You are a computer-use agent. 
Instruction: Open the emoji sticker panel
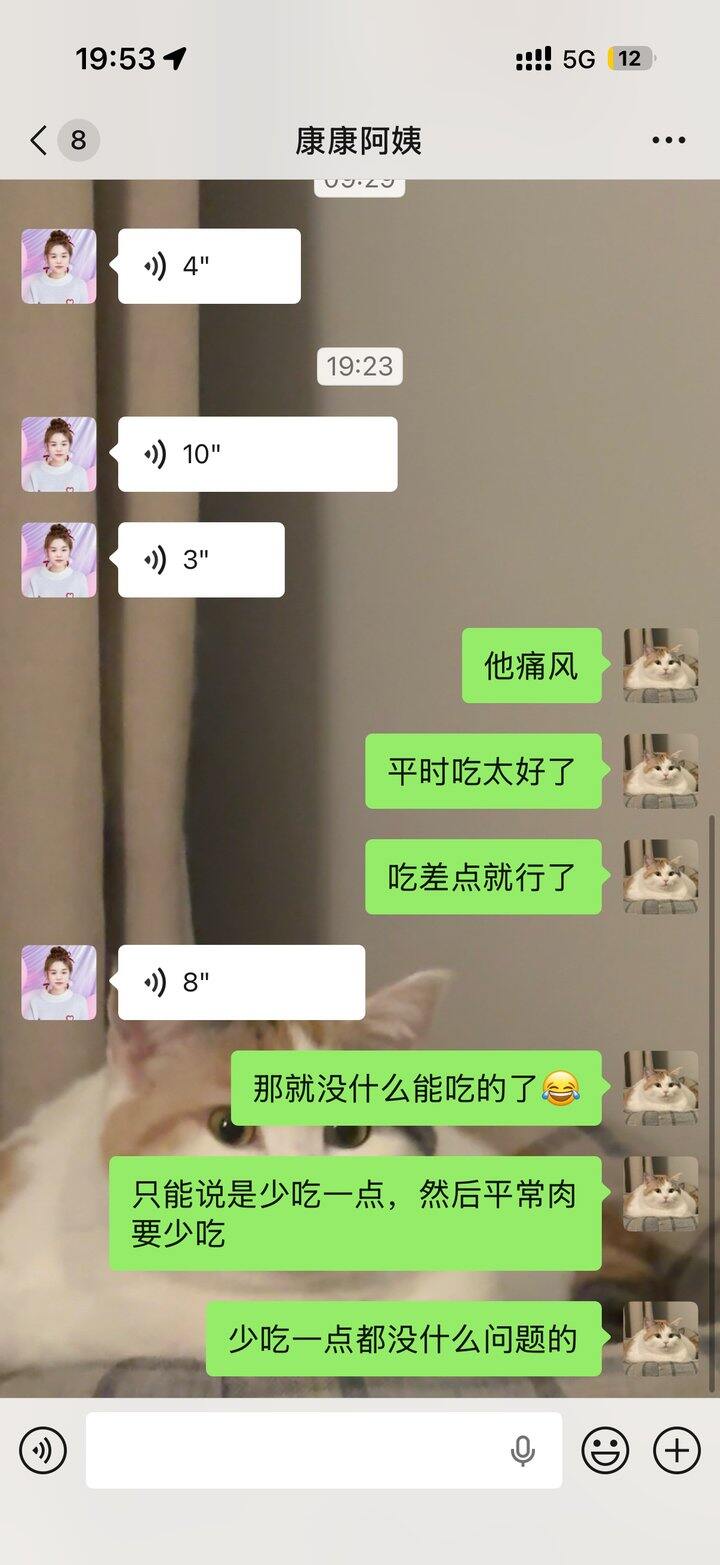pyautogui.click(x=605, y=1450)
